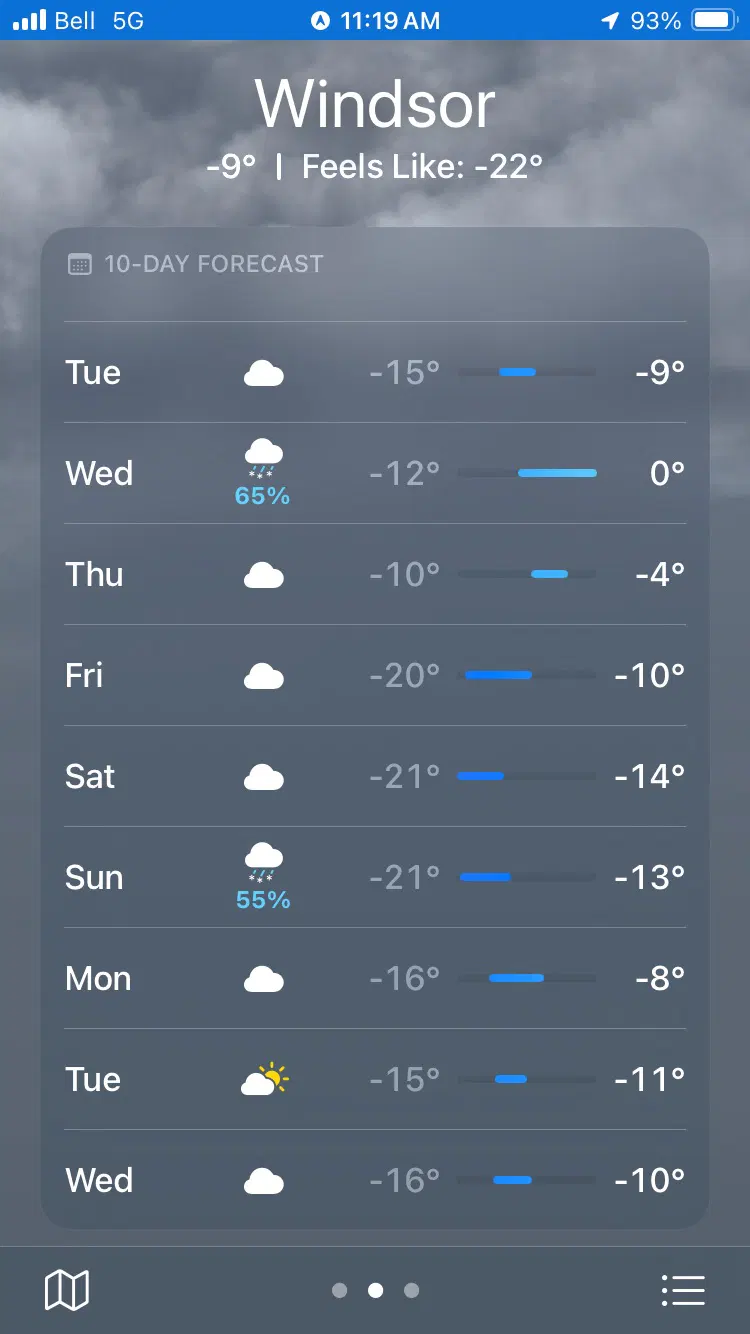
Task: Open the partly sunny Tuesday forecast
Action: (x=375, y=1079)
